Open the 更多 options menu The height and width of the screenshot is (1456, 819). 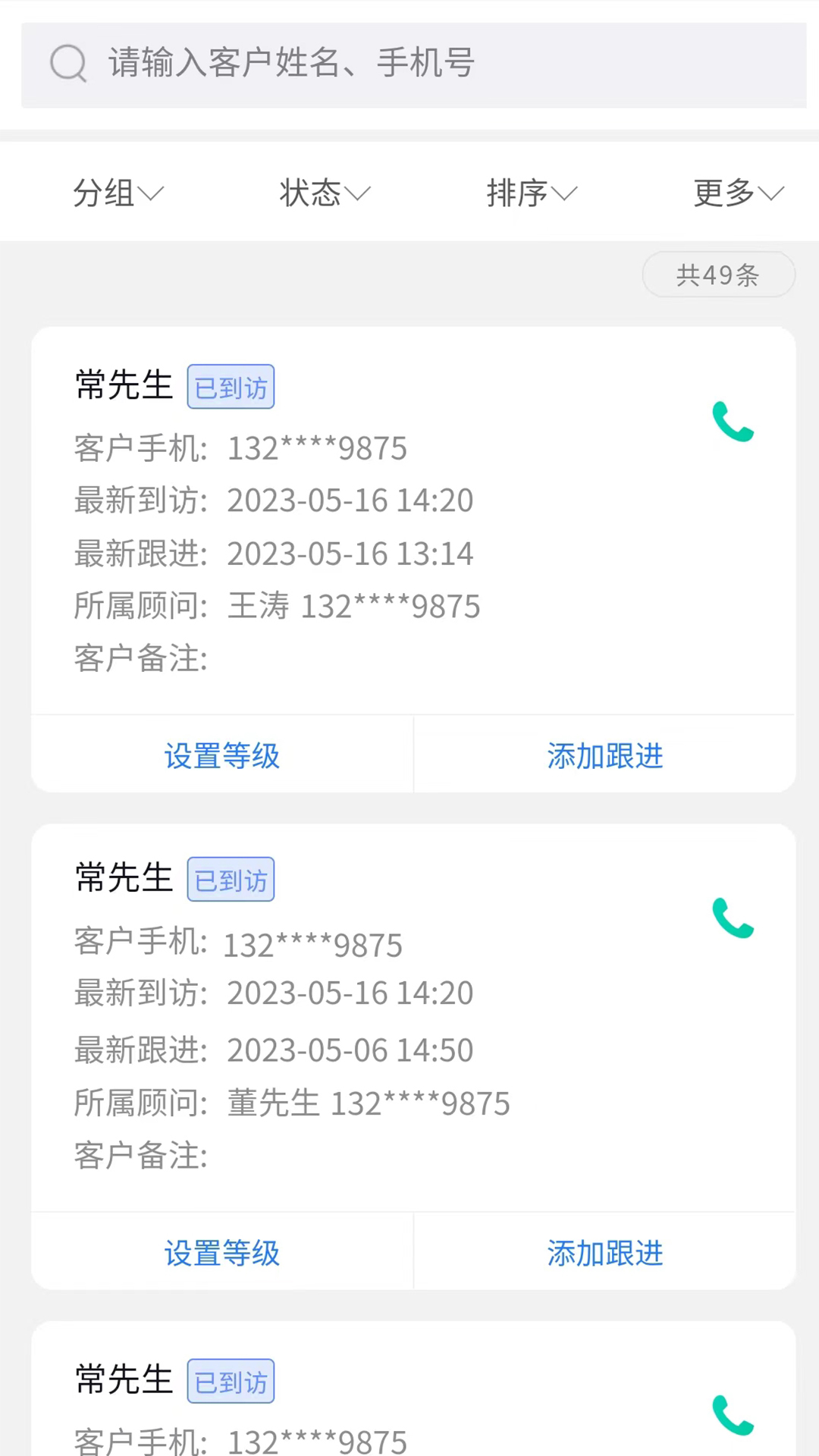click(x=737, y=193)
